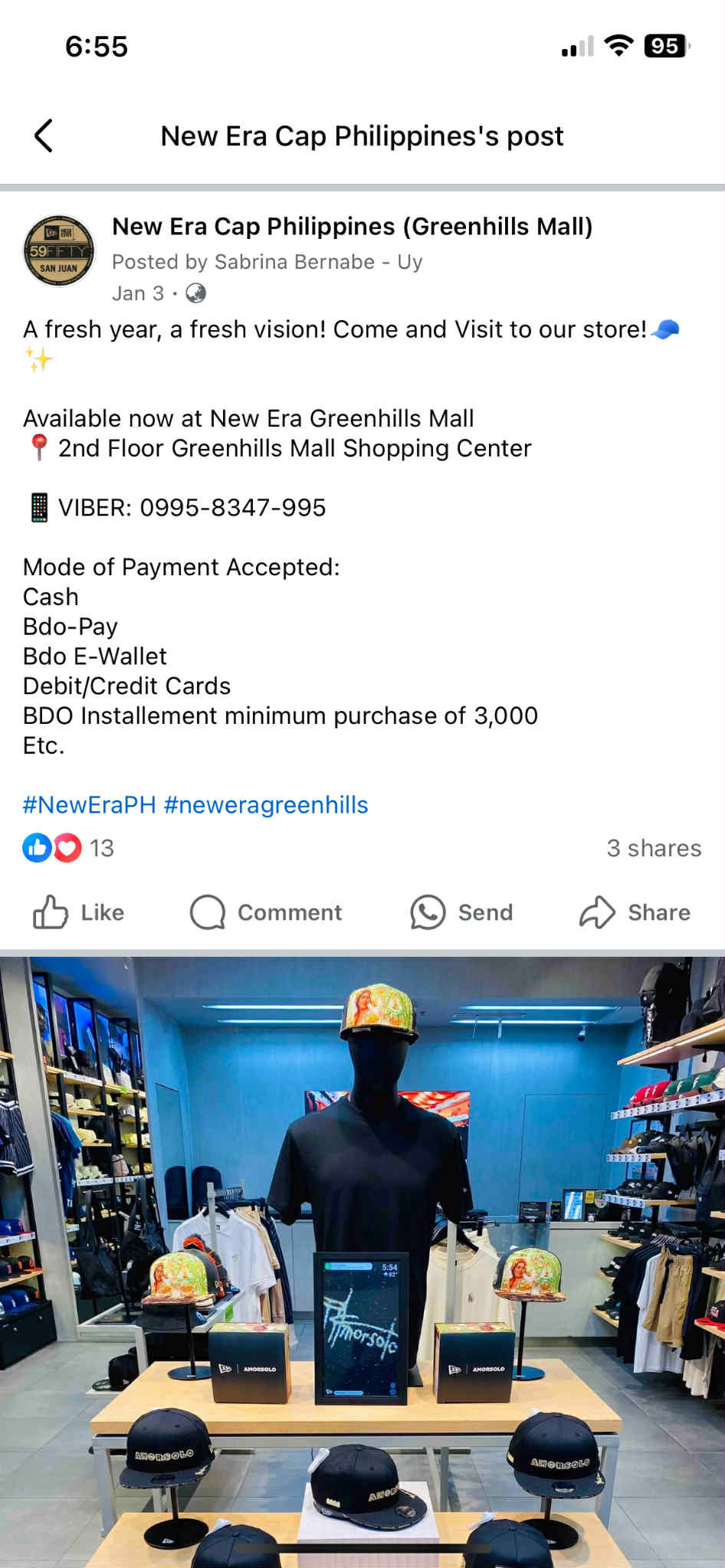Comment on the post
Image resolution: width=725 pixels, height=1568 pixels.
pos(266,912)
